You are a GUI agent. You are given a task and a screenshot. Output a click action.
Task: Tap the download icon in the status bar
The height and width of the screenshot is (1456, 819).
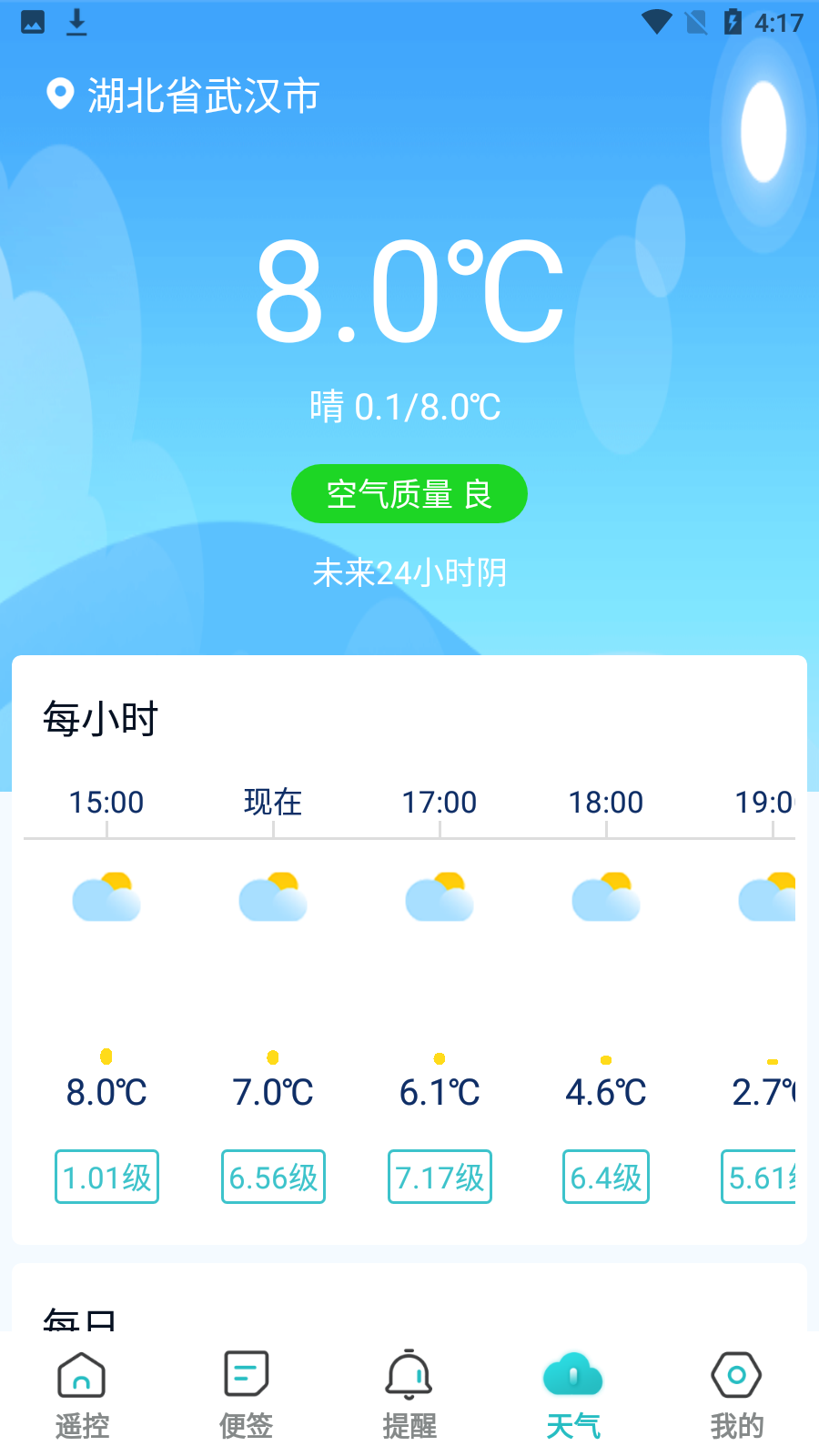(x=76, y=22)
